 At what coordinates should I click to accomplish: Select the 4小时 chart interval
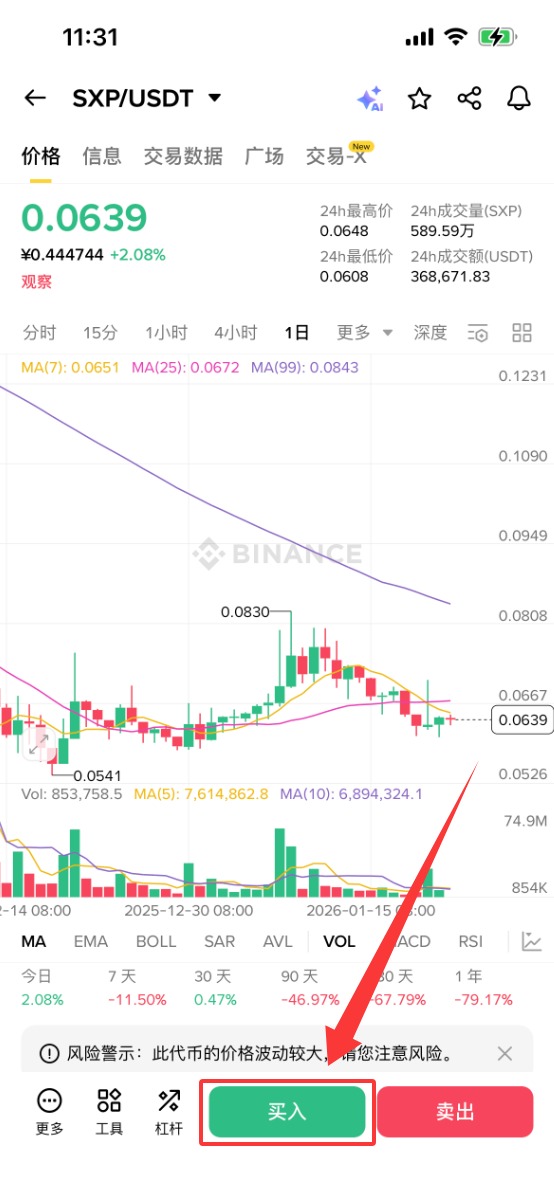click(x=235, y=332)
